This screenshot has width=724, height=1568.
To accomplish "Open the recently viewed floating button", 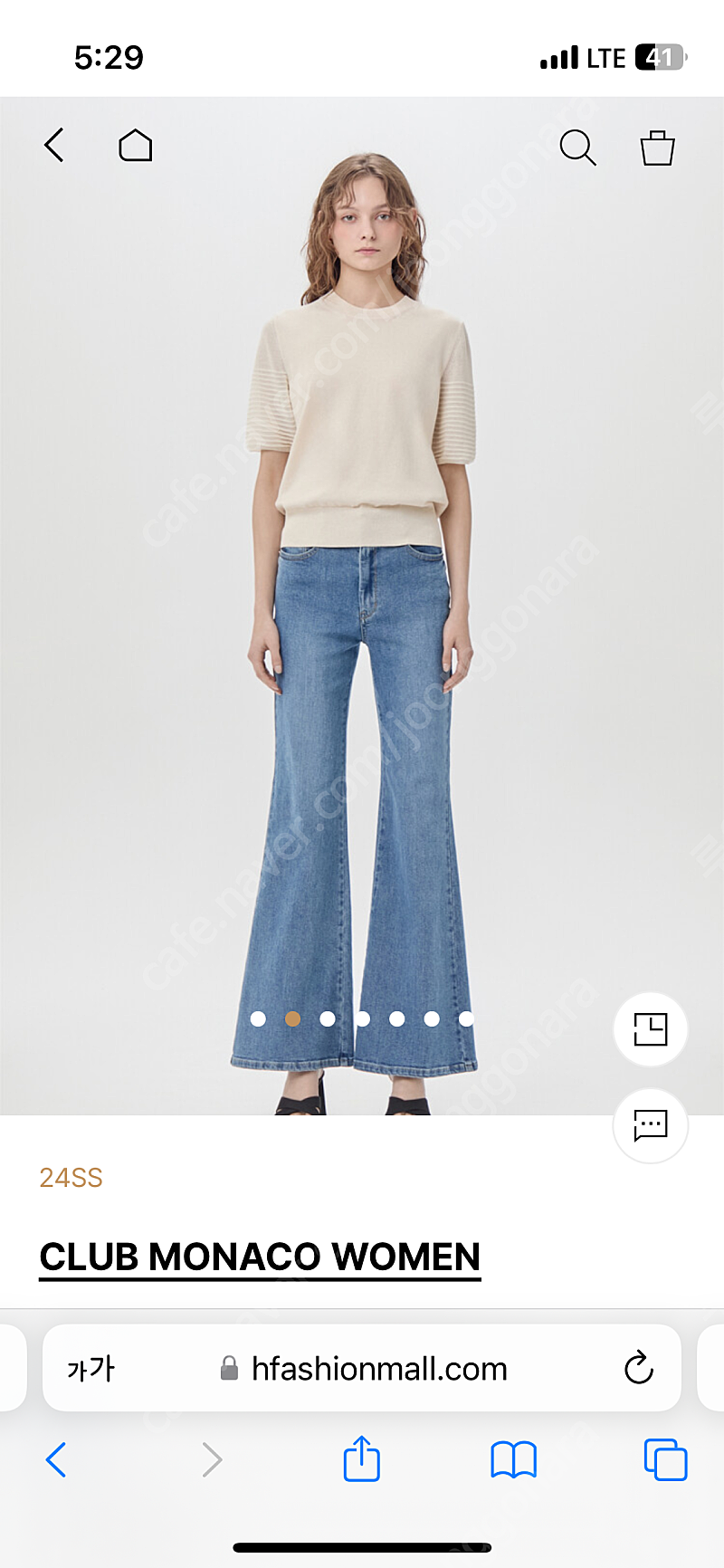I will [651, 1029].
